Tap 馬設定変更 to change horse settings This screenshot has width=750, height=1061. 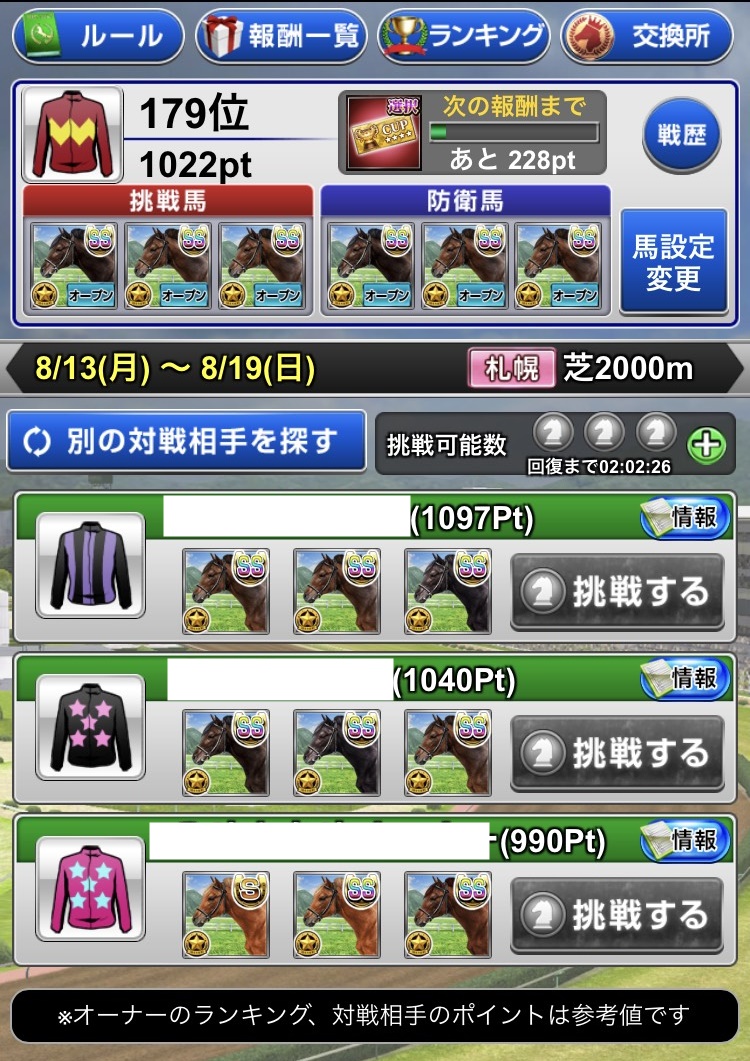click(673, 262)
